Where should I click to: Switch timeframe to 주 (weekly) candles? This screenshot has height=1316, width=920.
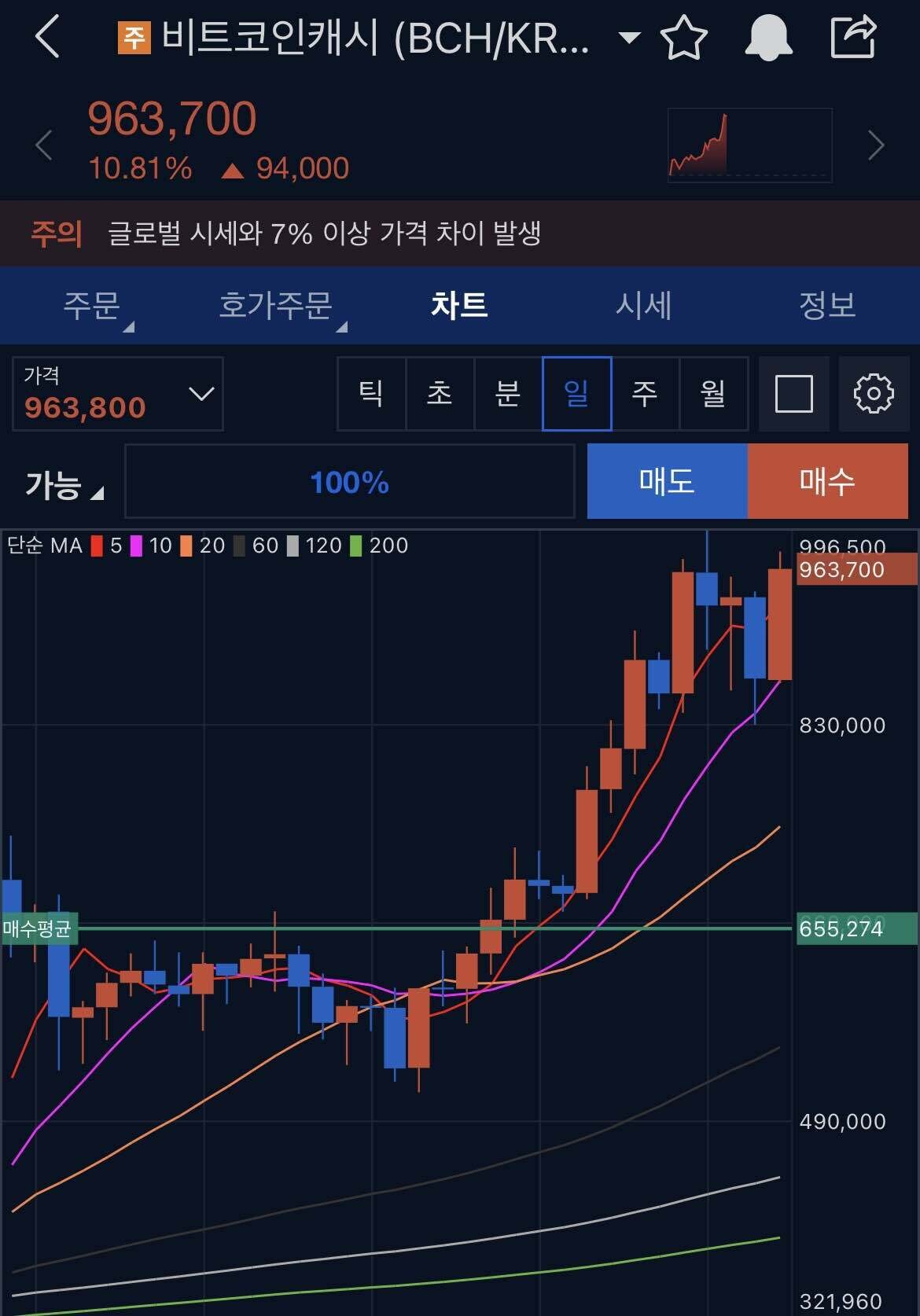tap(645, 395)
